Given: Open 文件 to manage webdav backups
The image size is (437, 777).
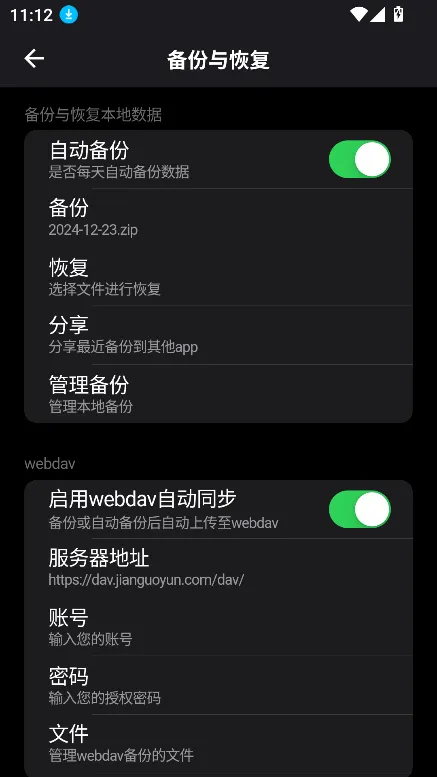Looking at the screenshot, I should 218,743.
